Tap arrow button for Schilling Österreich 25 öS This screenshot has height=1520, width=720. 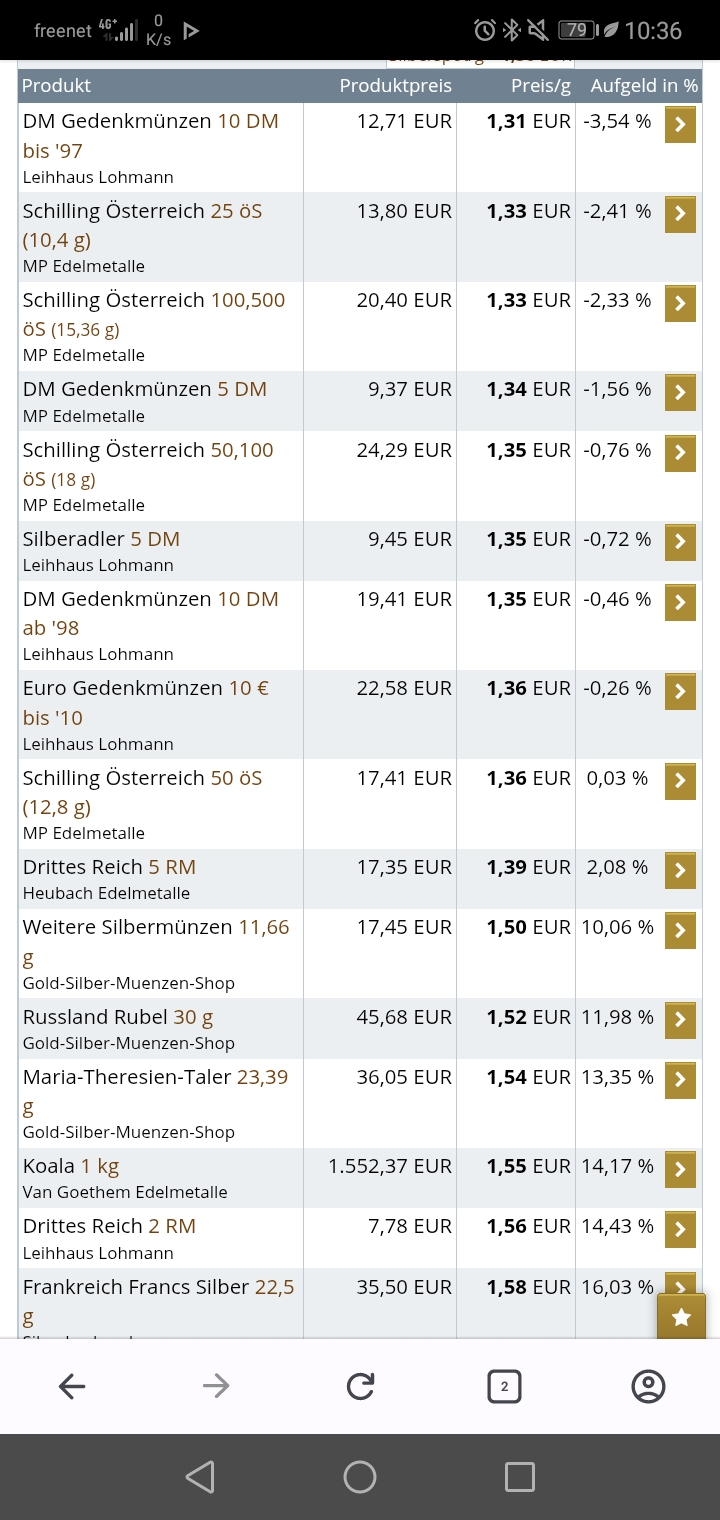click(x=680, y=215)
